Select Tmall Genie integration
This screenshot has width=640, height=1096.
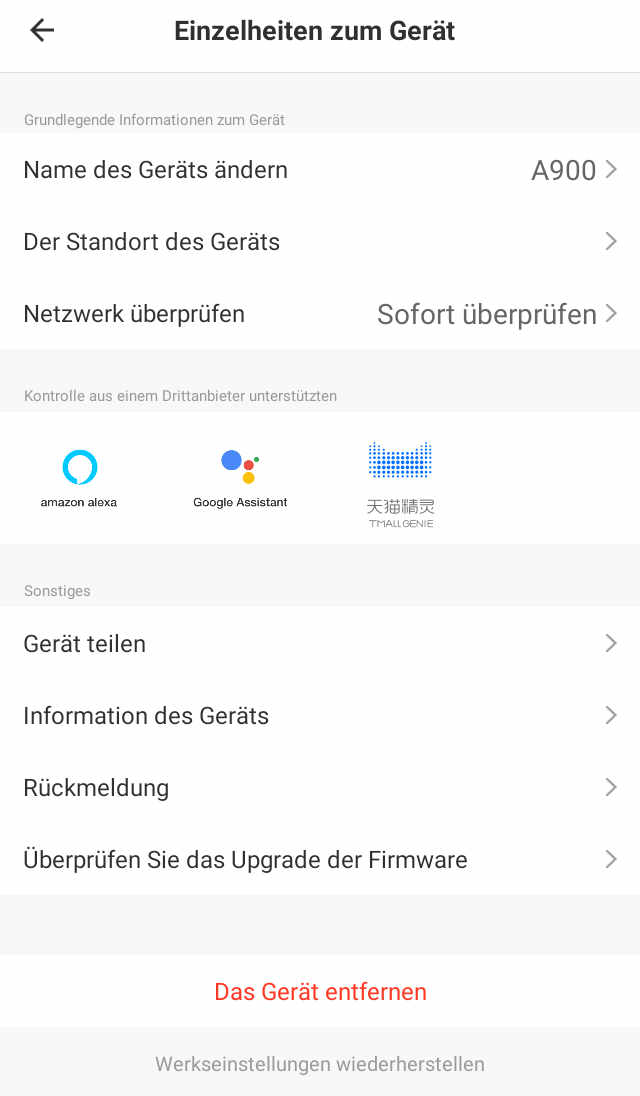401,484
